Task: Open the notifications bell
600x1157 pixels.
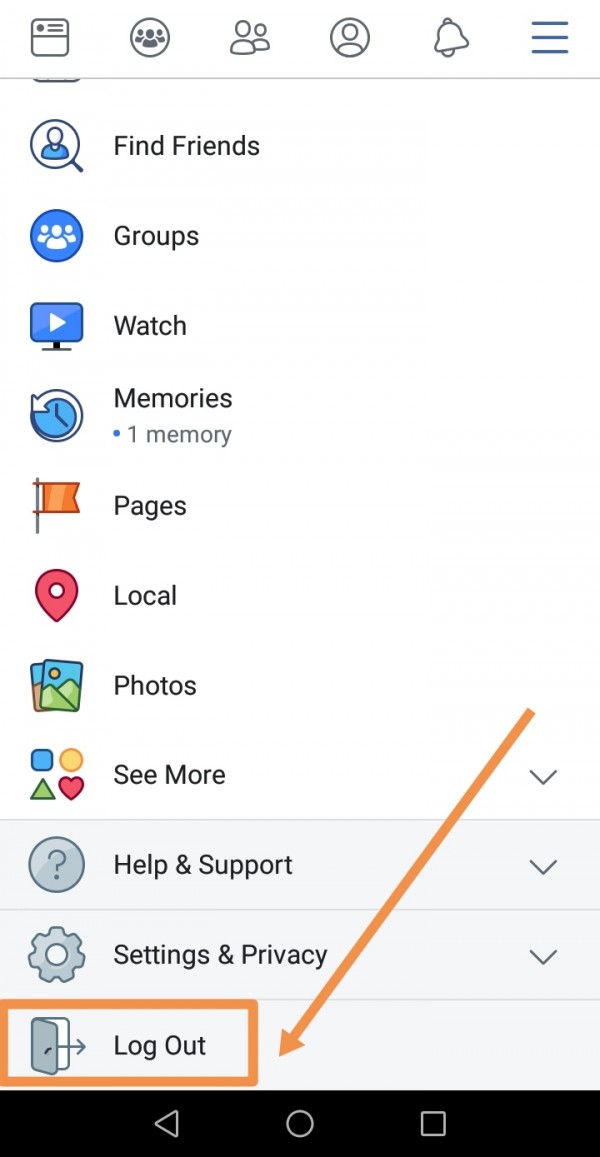Action: point(451,38)
